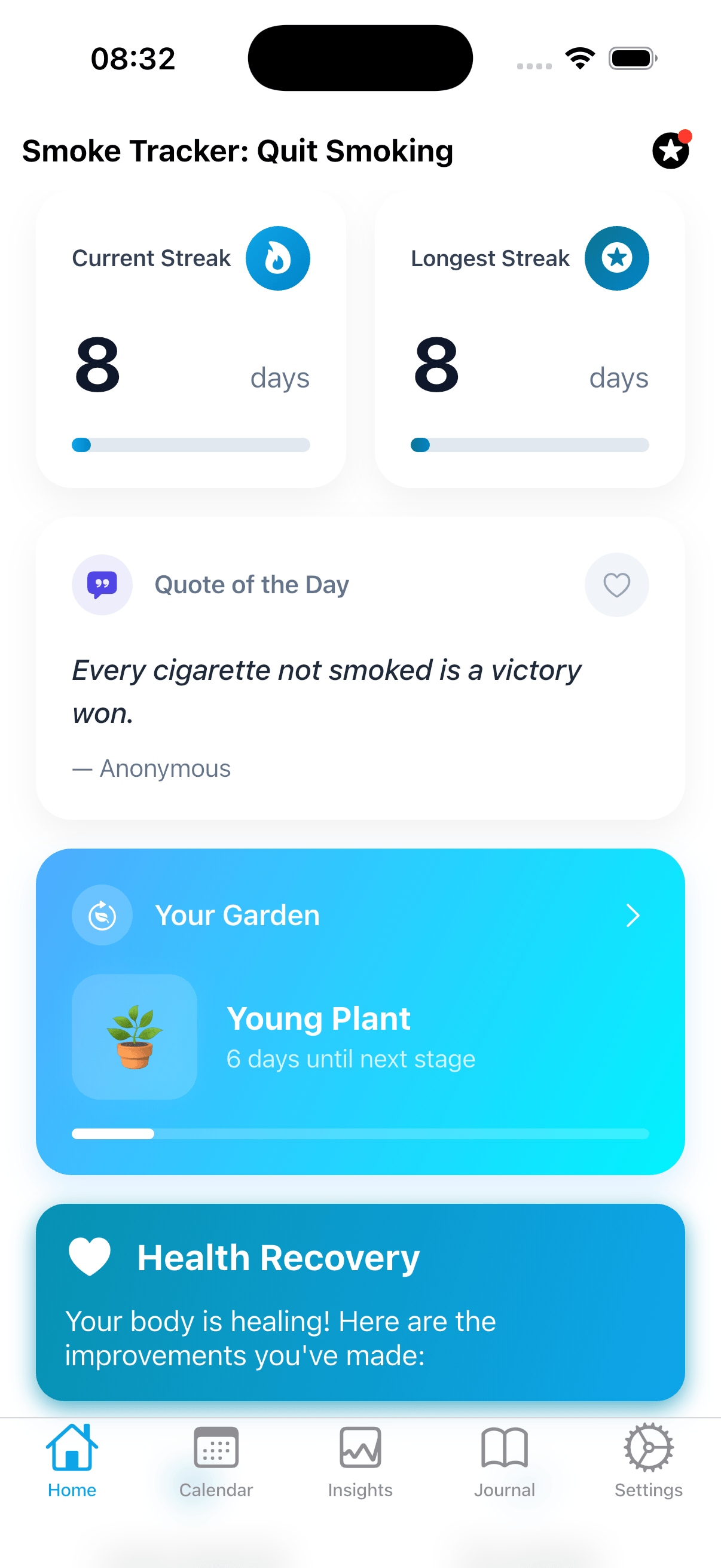Expand Your Garden via the chevron arrow
Viewport: 721px width, 1568px height.
pos(633,915)
